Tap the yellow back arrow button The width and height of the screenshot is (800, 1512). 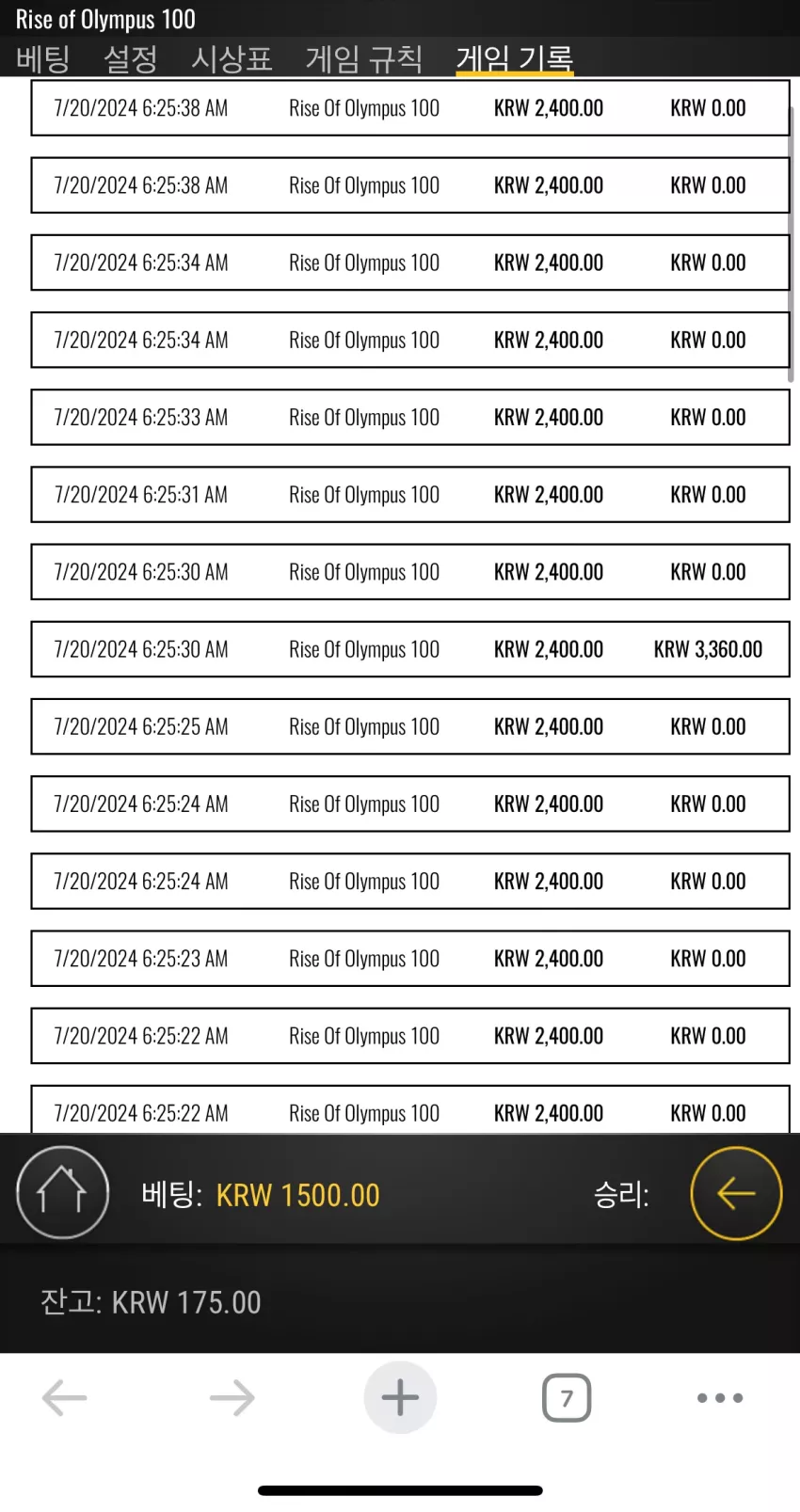pyautogui.click(x=736, y=1192)
